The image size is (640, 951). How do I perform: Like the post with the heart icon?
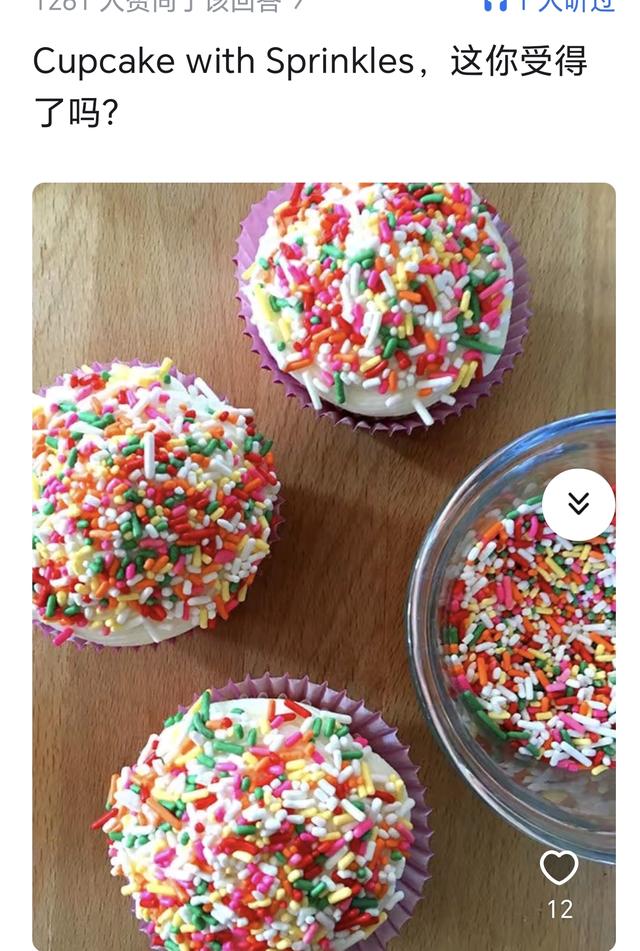click(x=559, y=867)
